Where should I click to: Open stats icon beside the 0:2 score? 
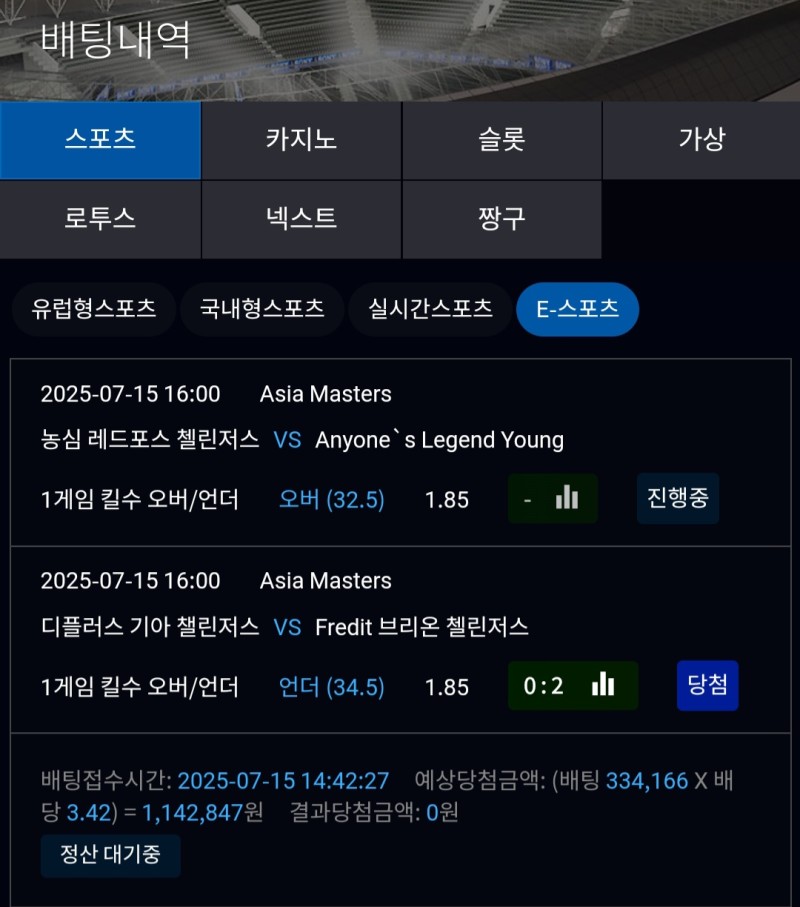click(603, 685)
